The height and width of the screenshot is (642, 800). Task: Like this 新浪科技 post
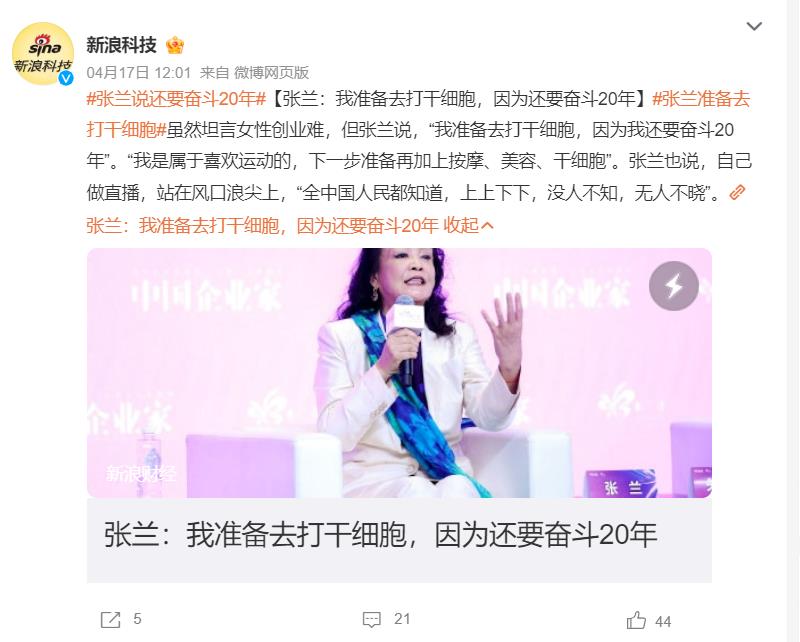click(x=649, y=621)
